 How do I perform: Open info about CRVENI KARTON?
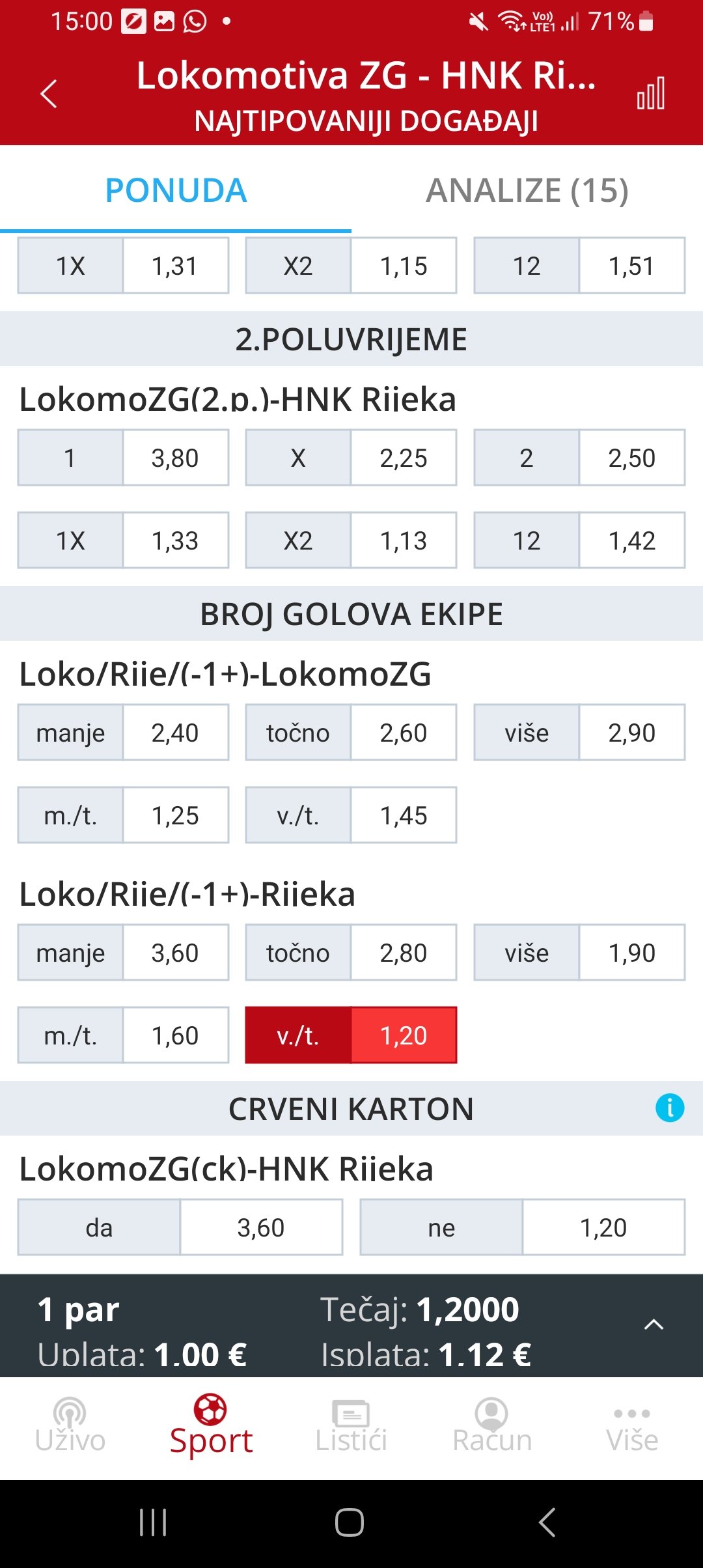pyautogui.click(x=670, y=1108)
